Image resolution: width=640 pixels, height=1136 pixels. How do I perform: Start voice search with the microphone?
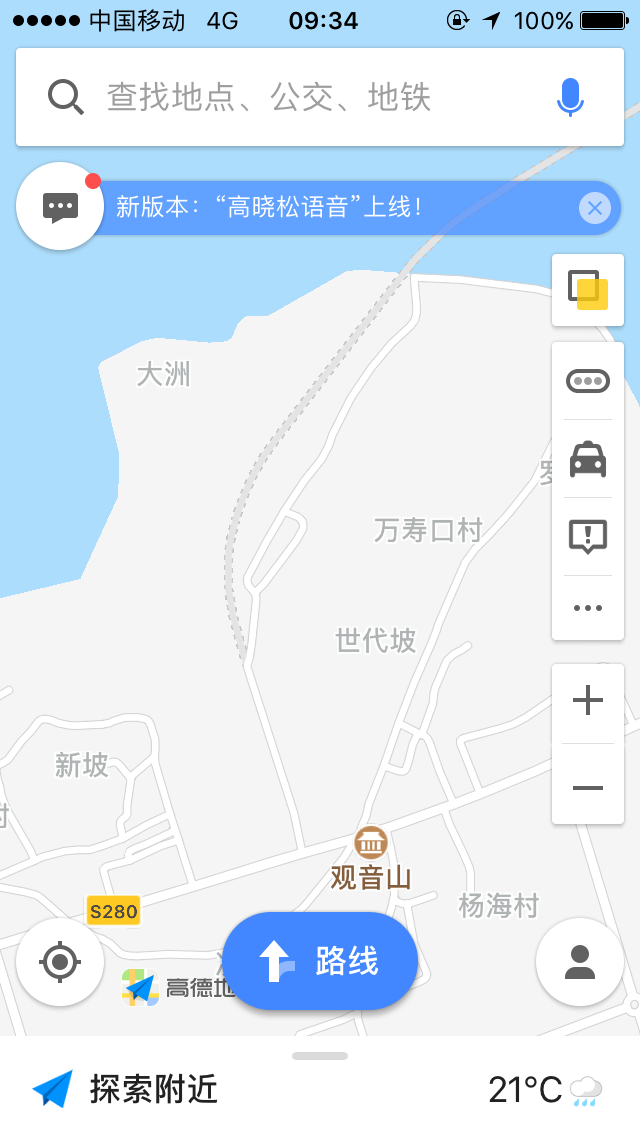(570, 97)
